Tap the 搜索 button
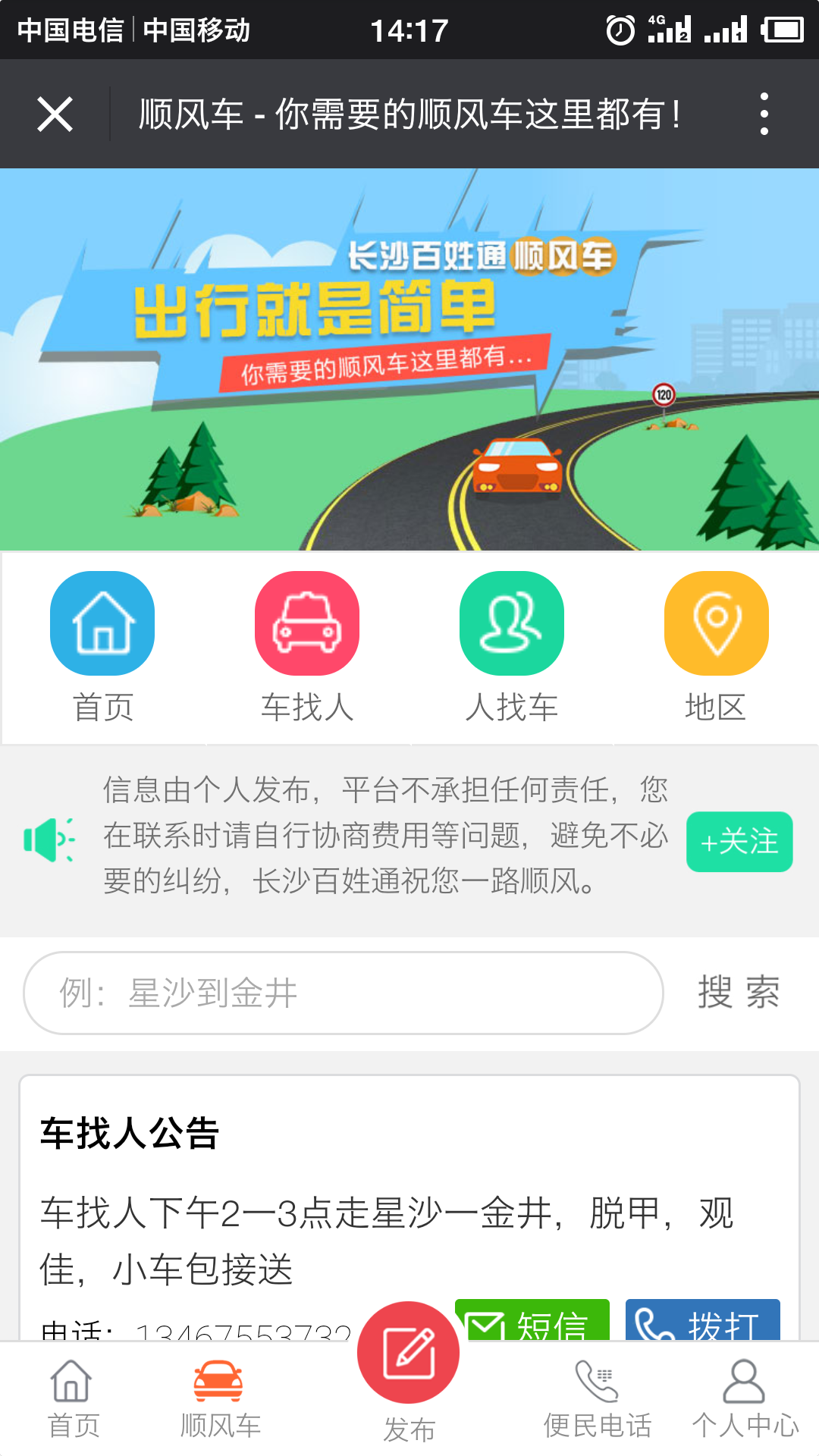This screenshot has height=1456, width=819. [x=739, y=993]
